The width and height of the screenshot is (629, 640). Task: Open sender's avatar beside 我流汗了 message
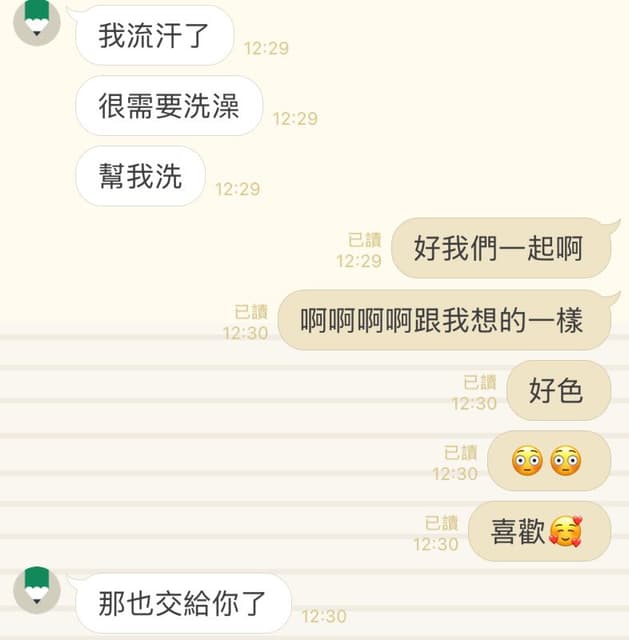(37, 19)
